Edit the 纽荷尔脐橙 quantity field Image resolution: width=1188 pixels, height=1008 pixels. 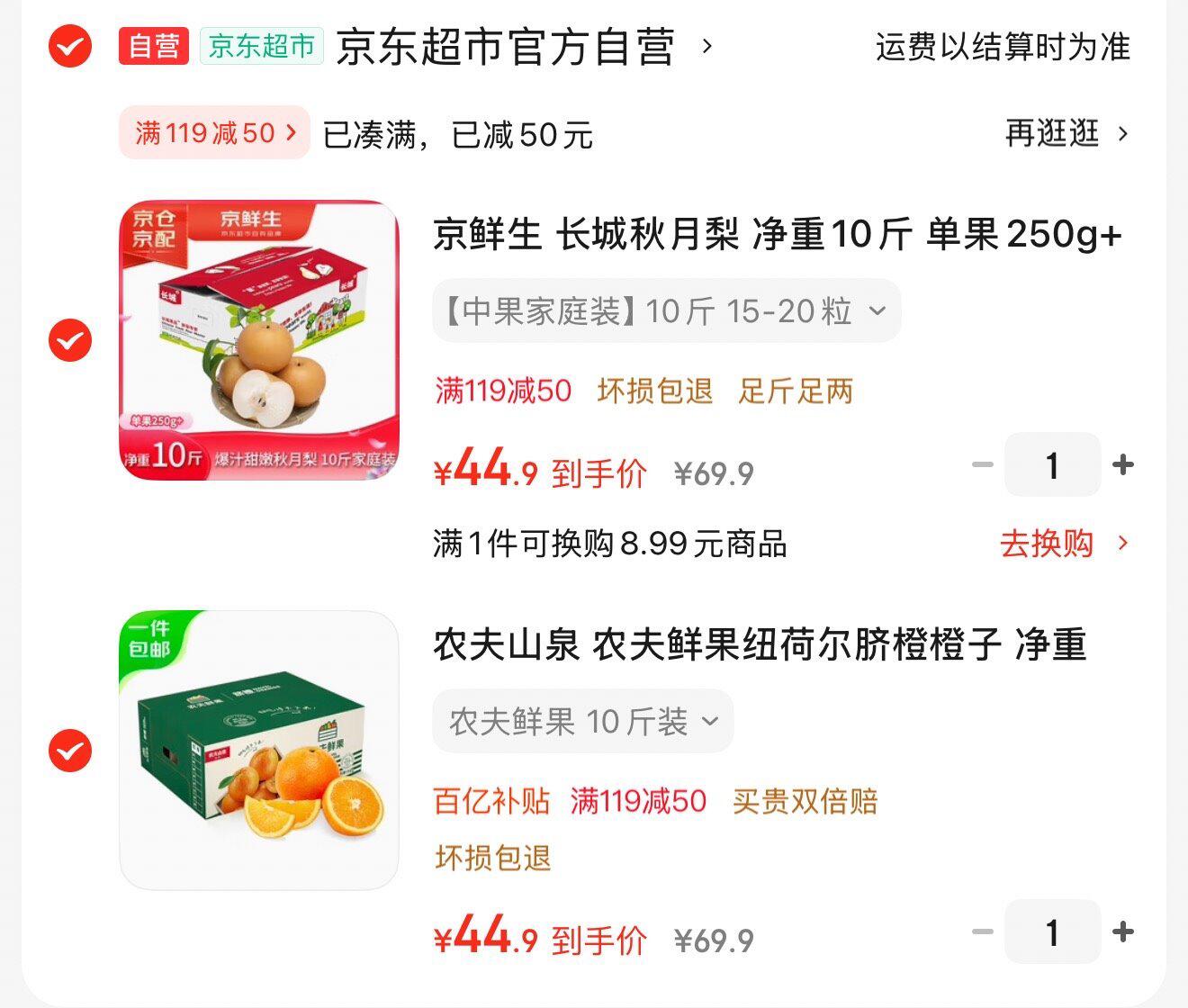1052,932
